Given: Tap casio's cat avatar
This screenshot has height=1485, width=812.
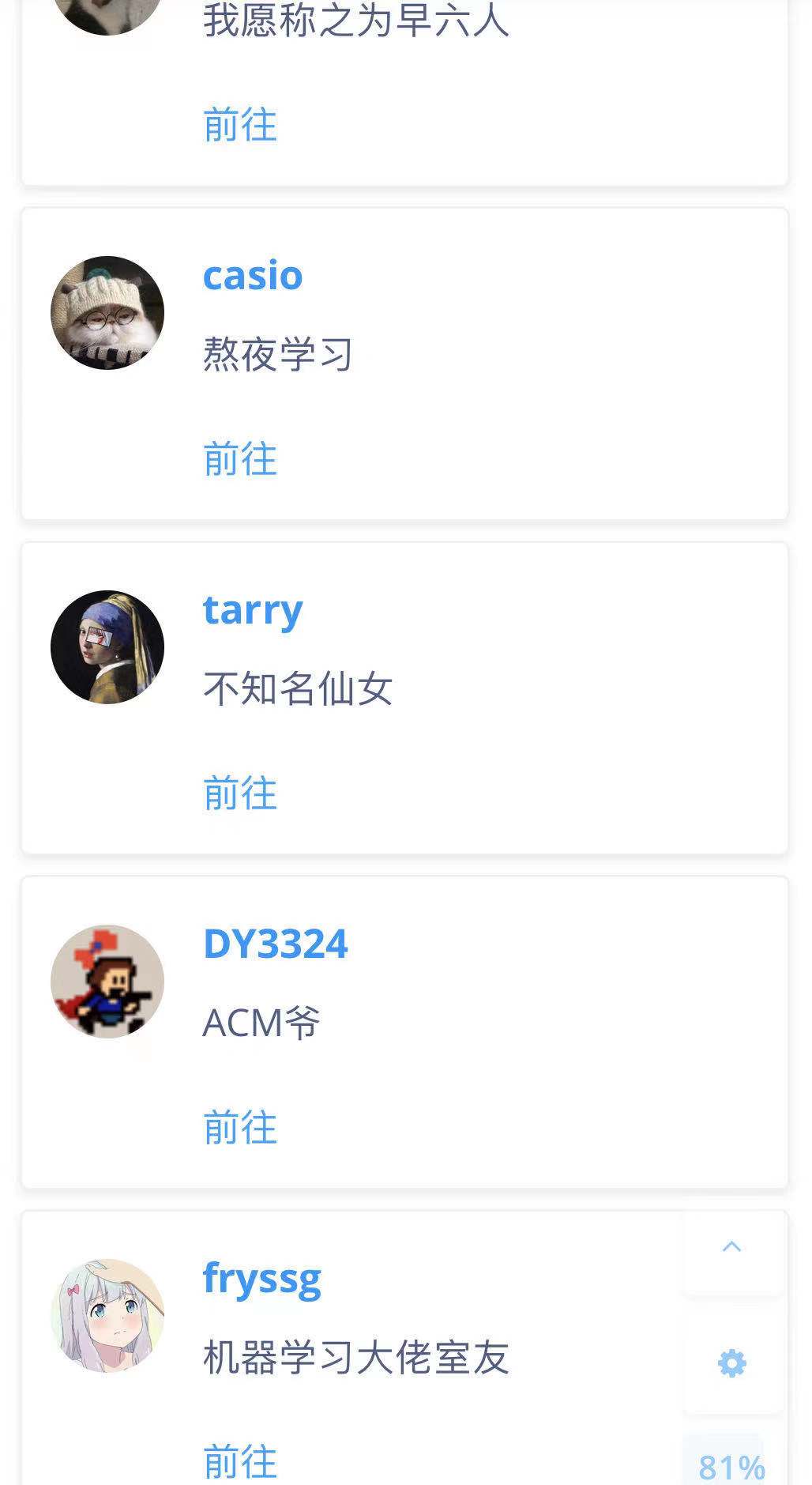Looking at the screenshot, I should pyautogui.click(x=107, y=313).
